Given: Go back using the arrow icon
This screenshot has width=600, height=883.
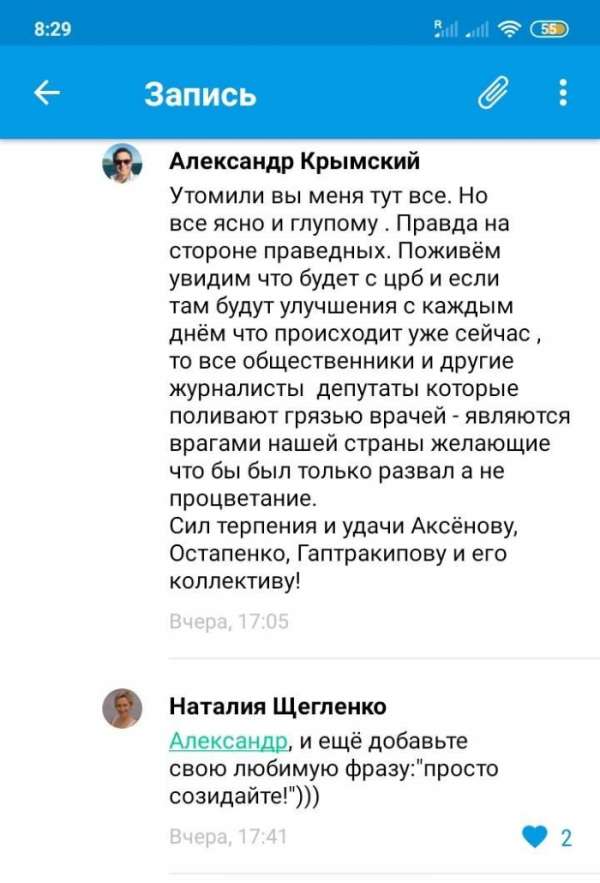Looking at the screenshot, I should (47, 94).
